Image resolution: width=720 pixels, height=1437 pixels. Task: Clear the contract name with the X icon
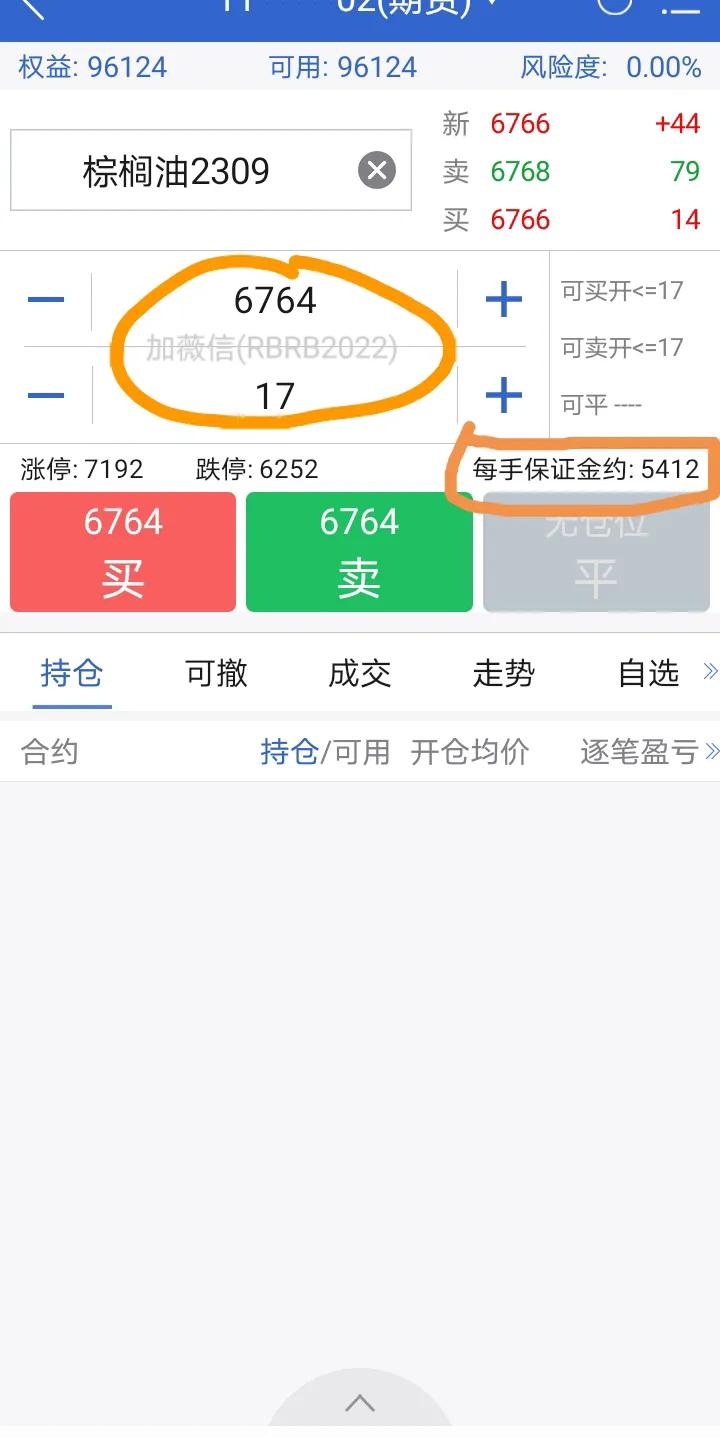point(376,170)
